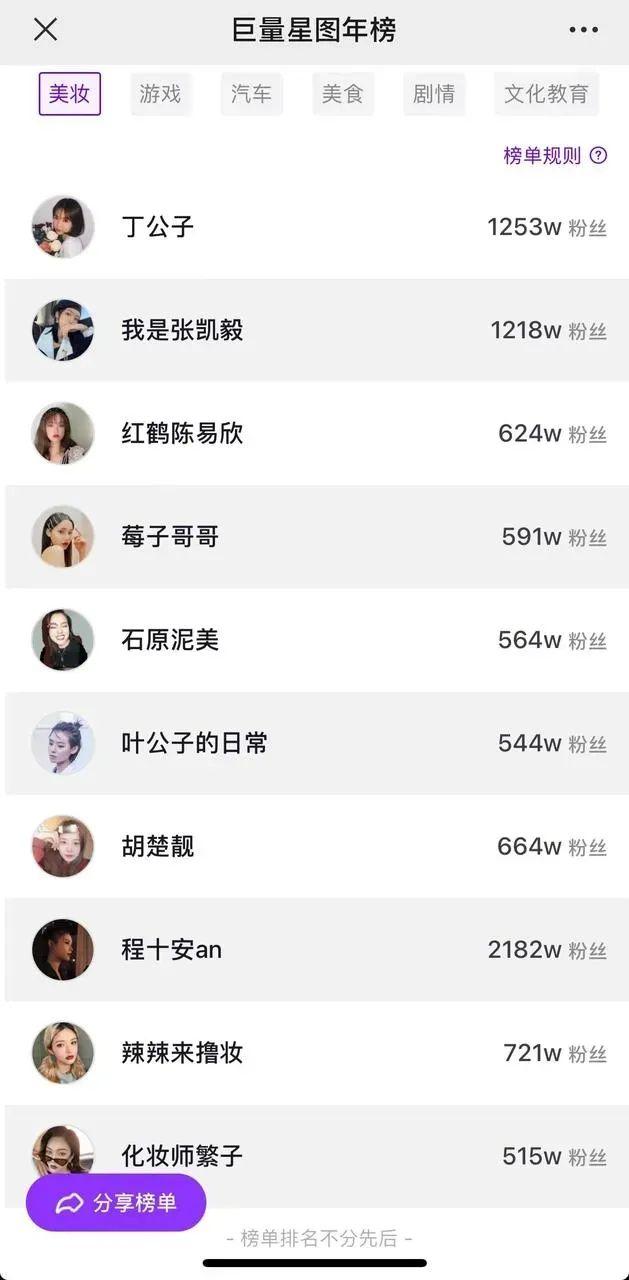Screen dimensions: 629x1280
Task: Select the 叶公子的日常 row
Action: coord(314,743)
